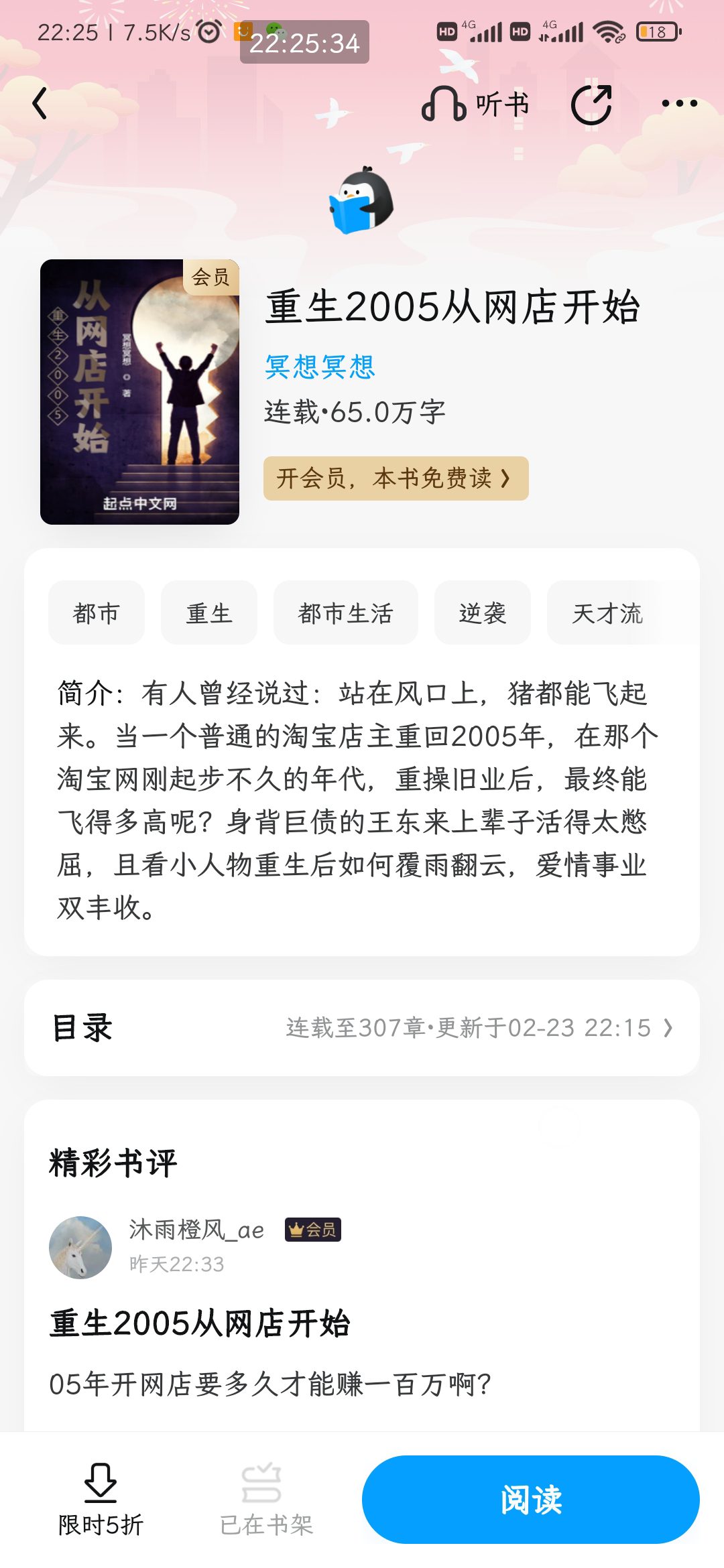Select the 都市 tag chip
Image resolution: width=724 pixels, height=1568 pixels.
pyautogui.click(x=97, y=612)
